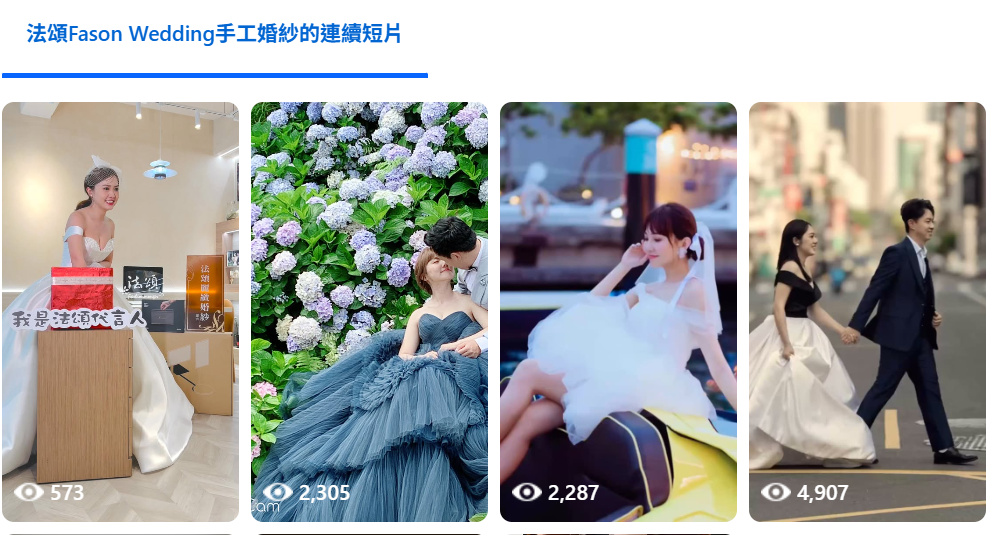Open the reel with 573 views

[x=120, y=311]
